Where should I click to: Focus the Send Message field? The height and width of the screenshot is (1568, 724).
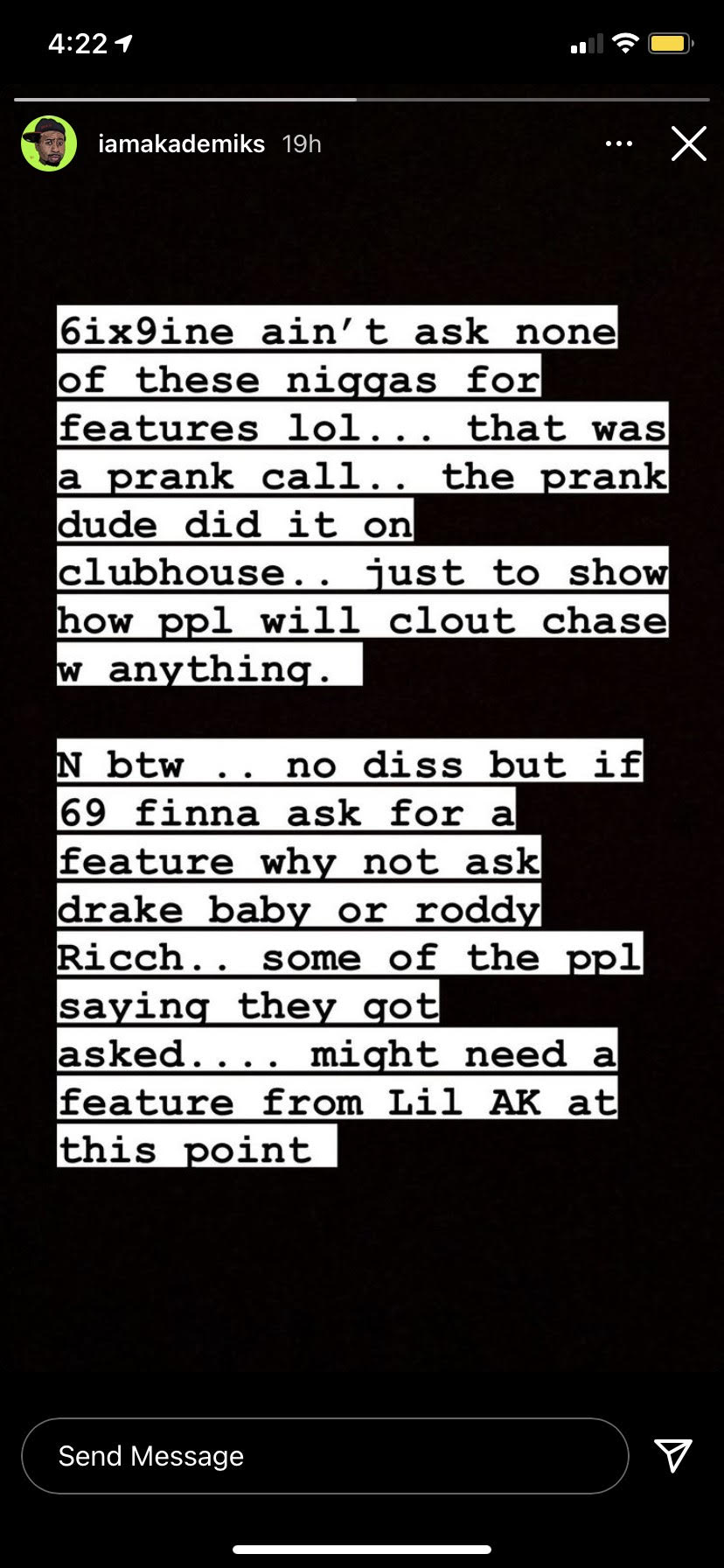coord(325,1456)
